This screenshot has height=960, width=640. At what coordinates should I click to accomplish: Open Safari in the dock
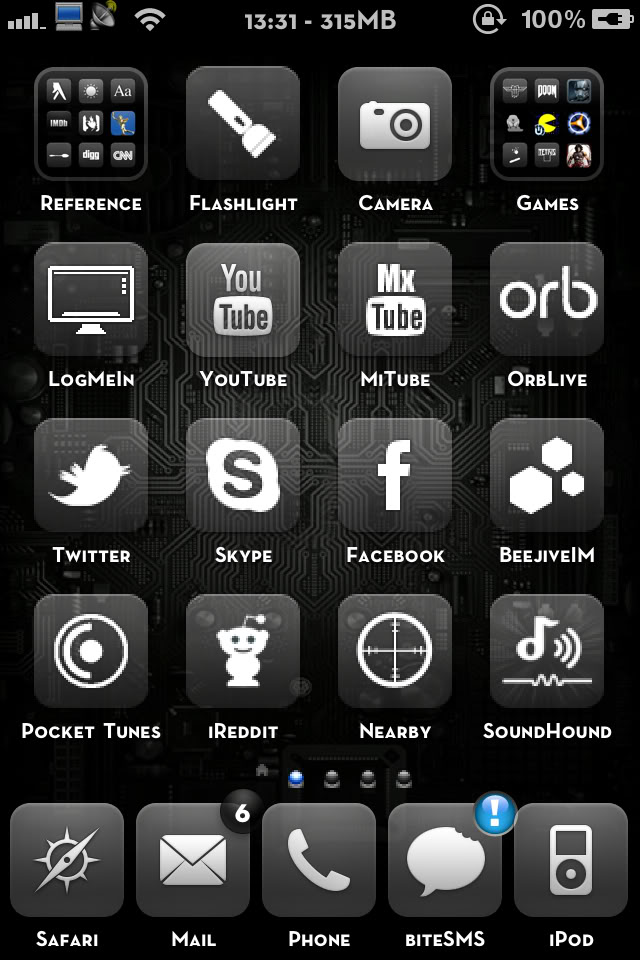coord(67,860)
